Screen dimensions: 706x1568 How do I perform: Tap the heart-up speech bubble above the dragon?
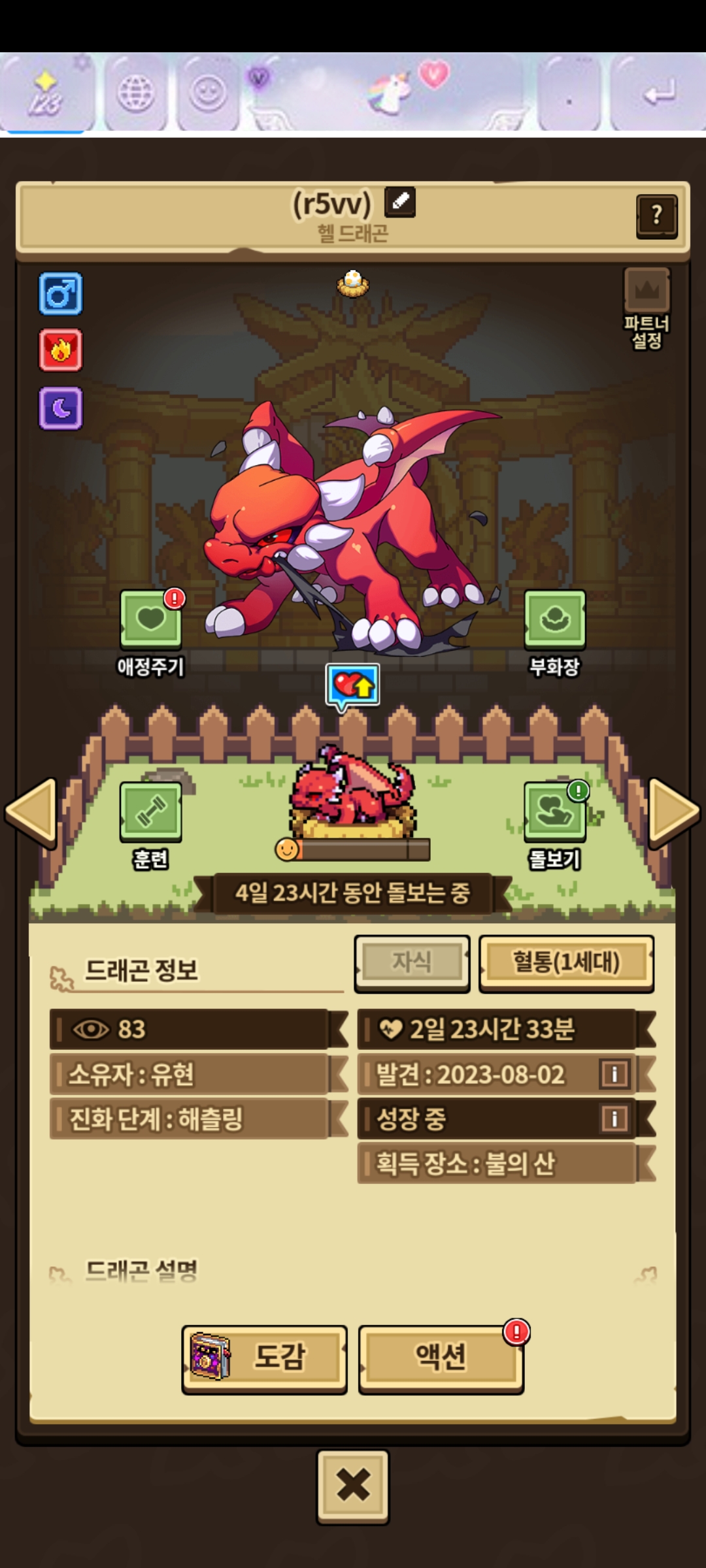click(x=353, y=686)
